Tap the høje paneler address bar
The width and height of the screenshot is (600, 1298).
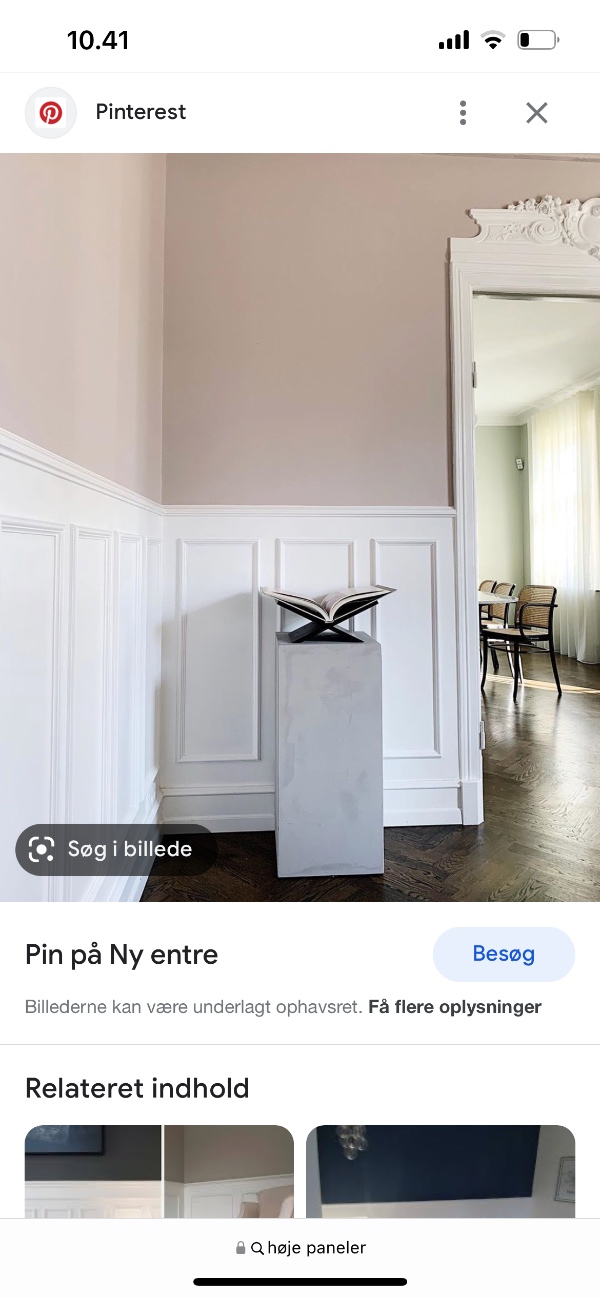click(x=300, y=1248)
